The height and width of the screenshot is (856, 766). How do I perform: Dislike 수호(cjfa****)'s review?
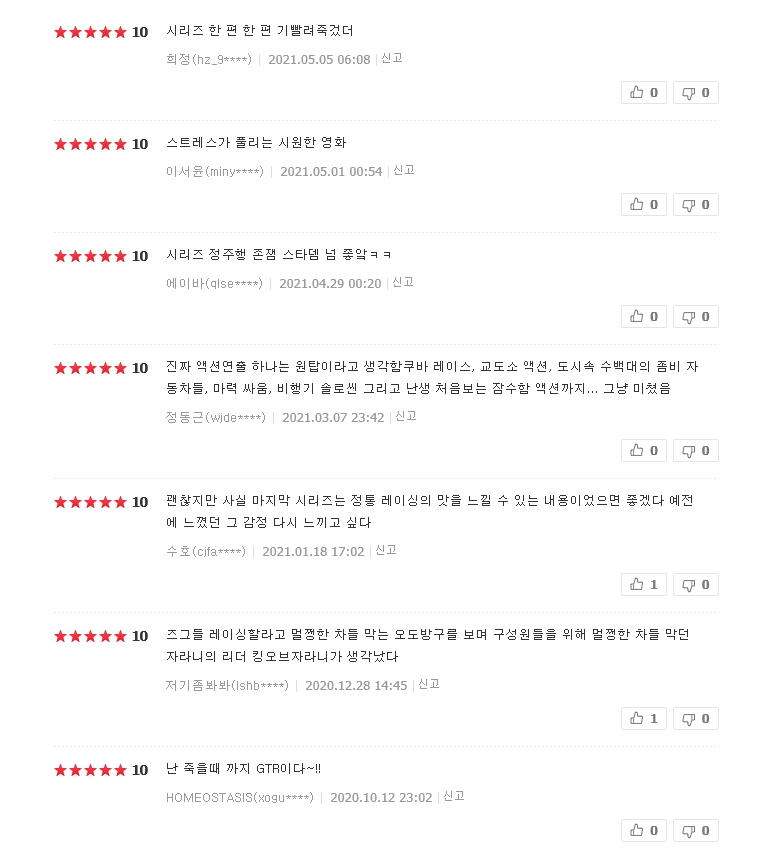[695, 585]
